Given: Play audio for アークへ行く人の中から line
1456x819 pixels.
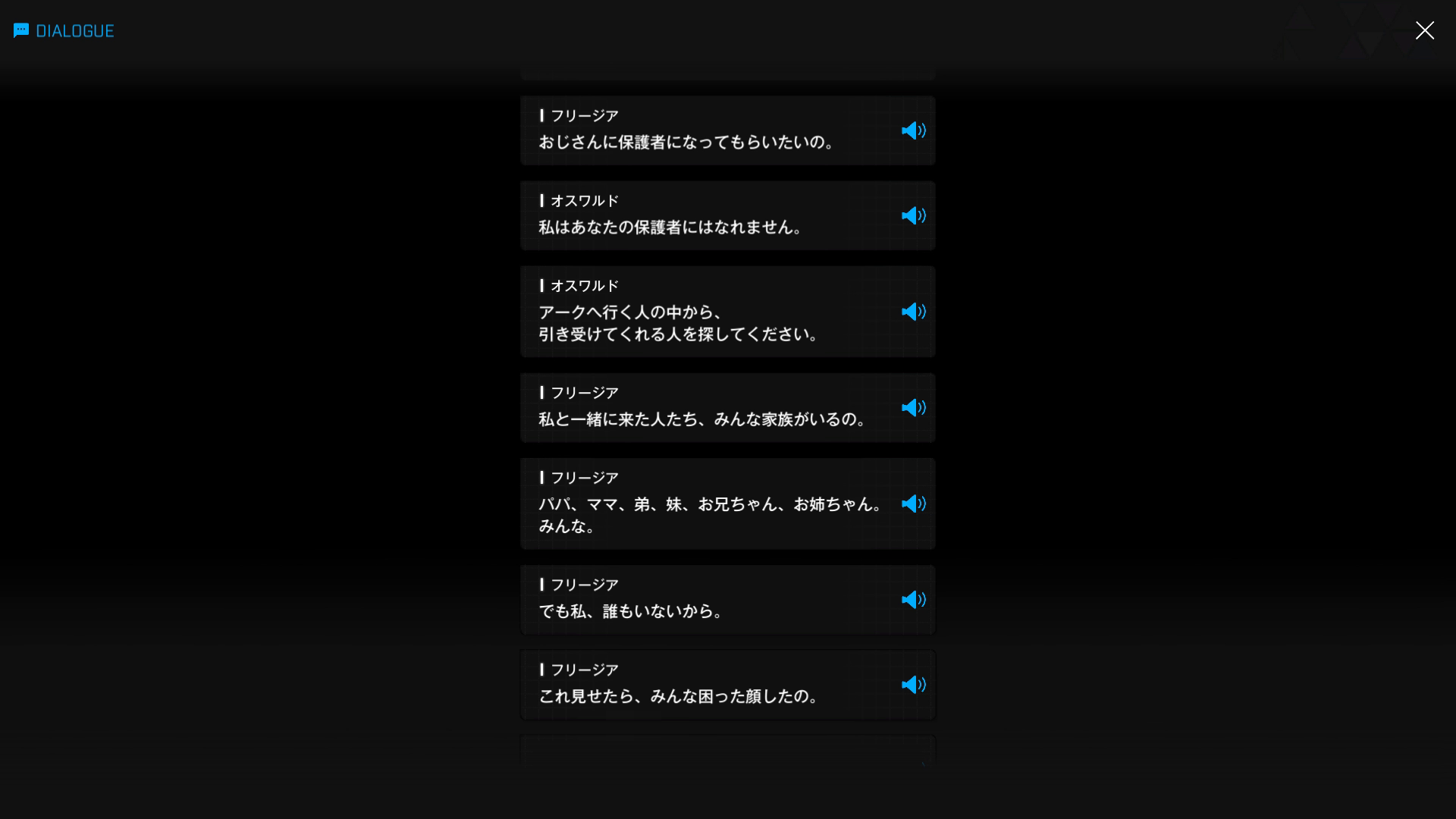Looking at the screenshot, I should pos(913,312).
